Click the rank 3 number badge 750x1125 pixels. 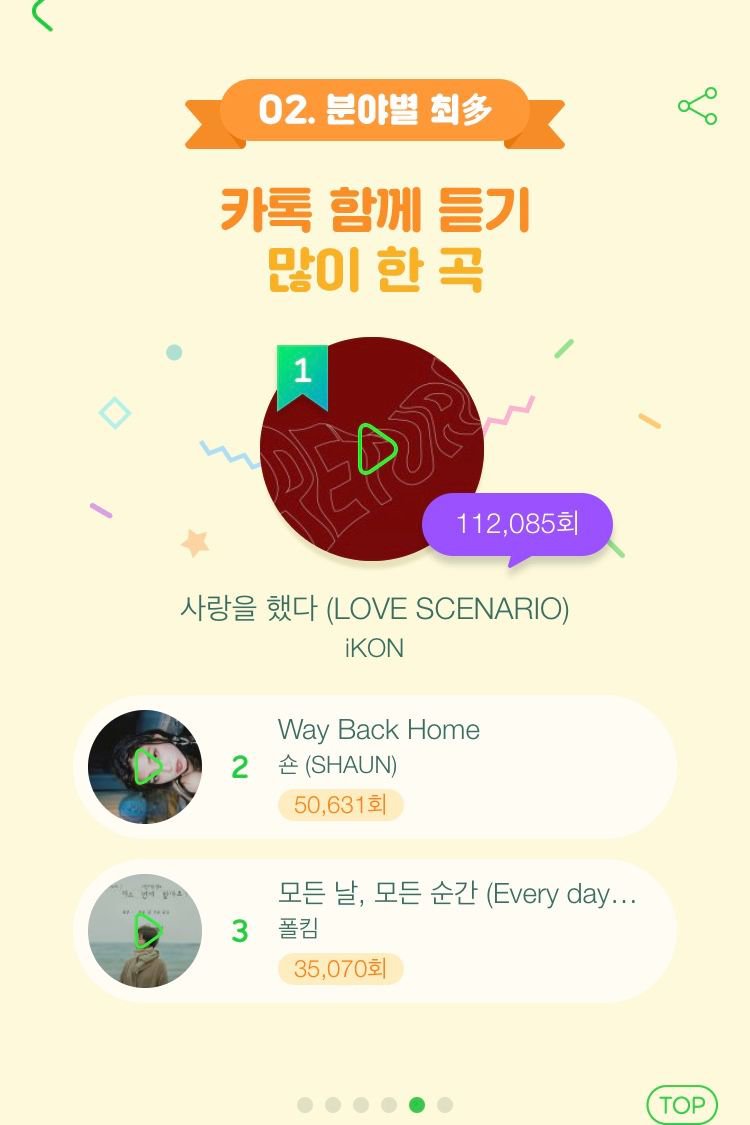pos(239,930)
